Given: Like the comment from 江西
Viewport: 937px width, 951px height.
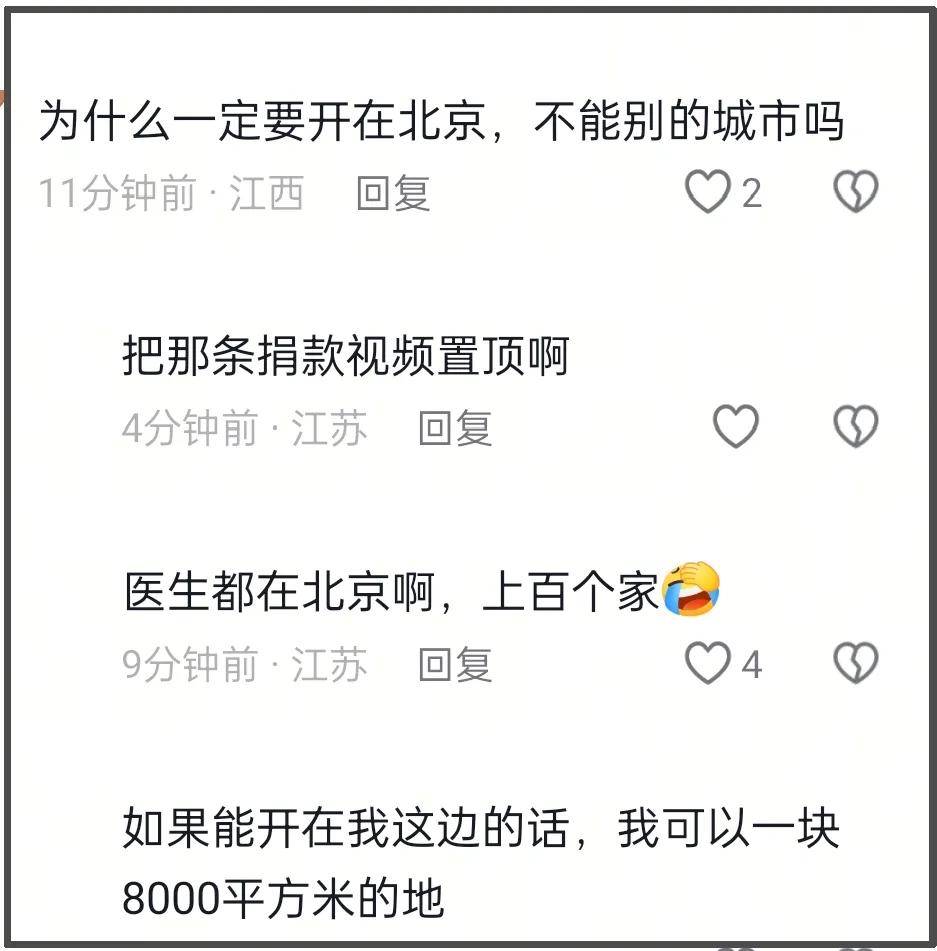Looking at the screenshot, I should [708, 192].
